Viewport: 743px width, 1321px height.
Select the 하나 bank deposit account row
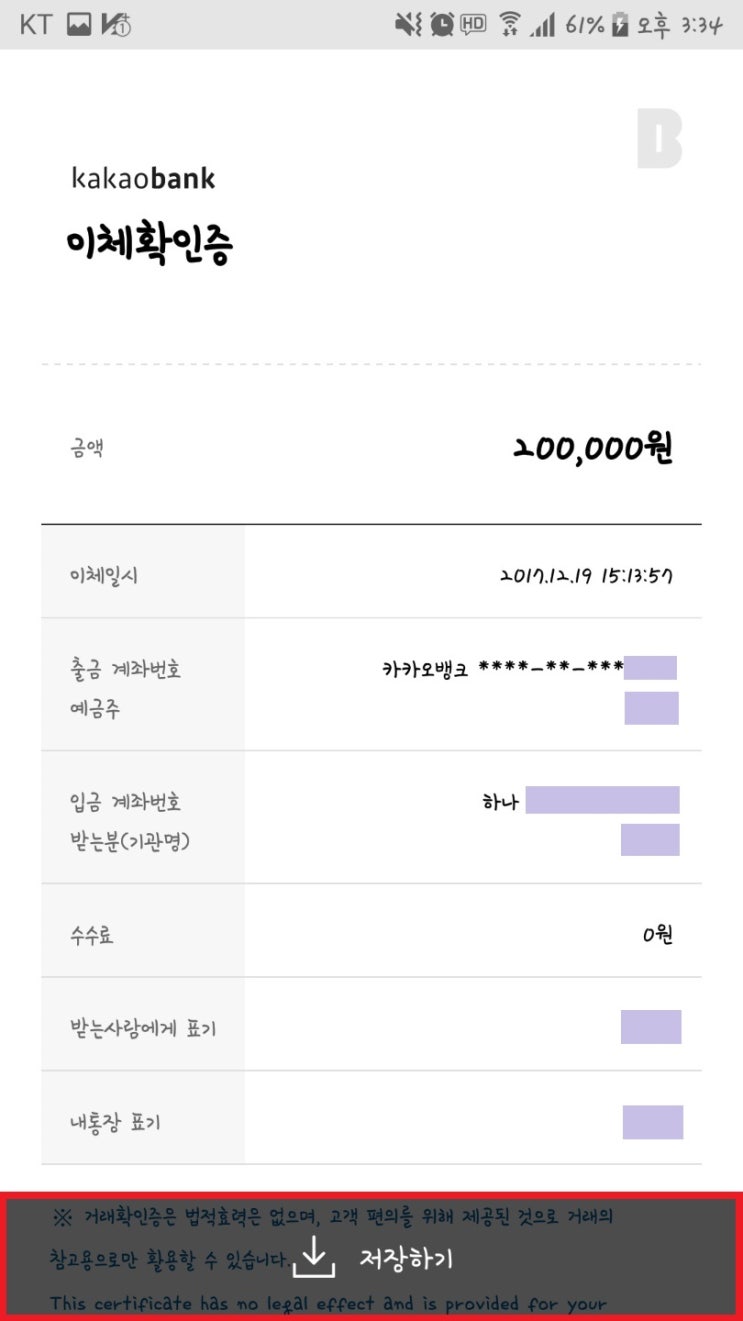coord(580,800)
